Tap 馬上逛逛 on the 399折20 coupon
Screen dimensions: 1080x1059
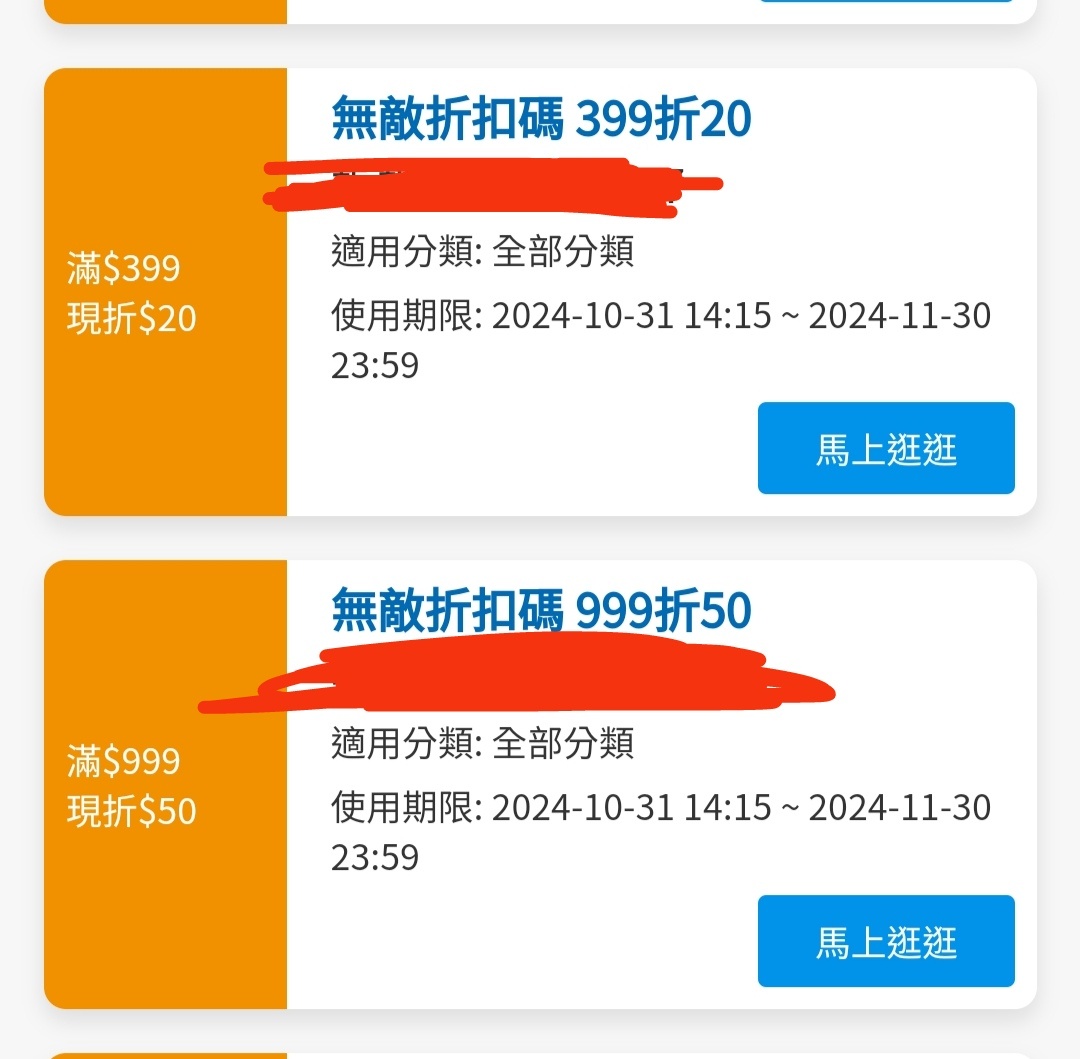(886, 448)
